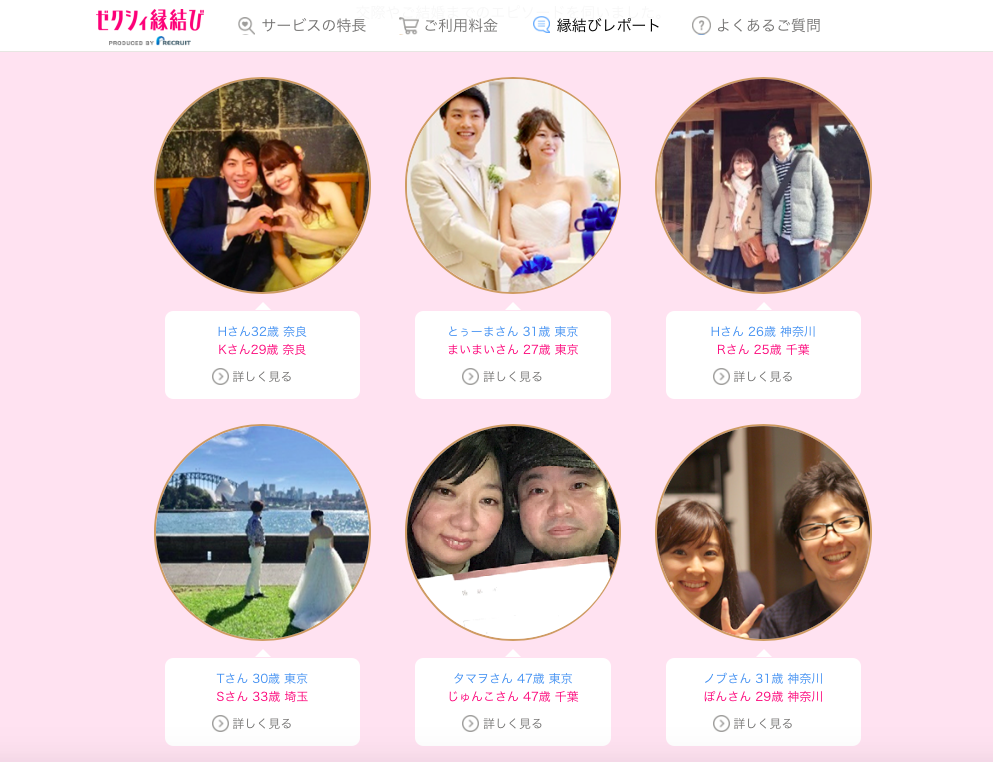993x762 pixels.
Task: View details for とぅーまさん 31歳 東京
Action: (503, 377)
